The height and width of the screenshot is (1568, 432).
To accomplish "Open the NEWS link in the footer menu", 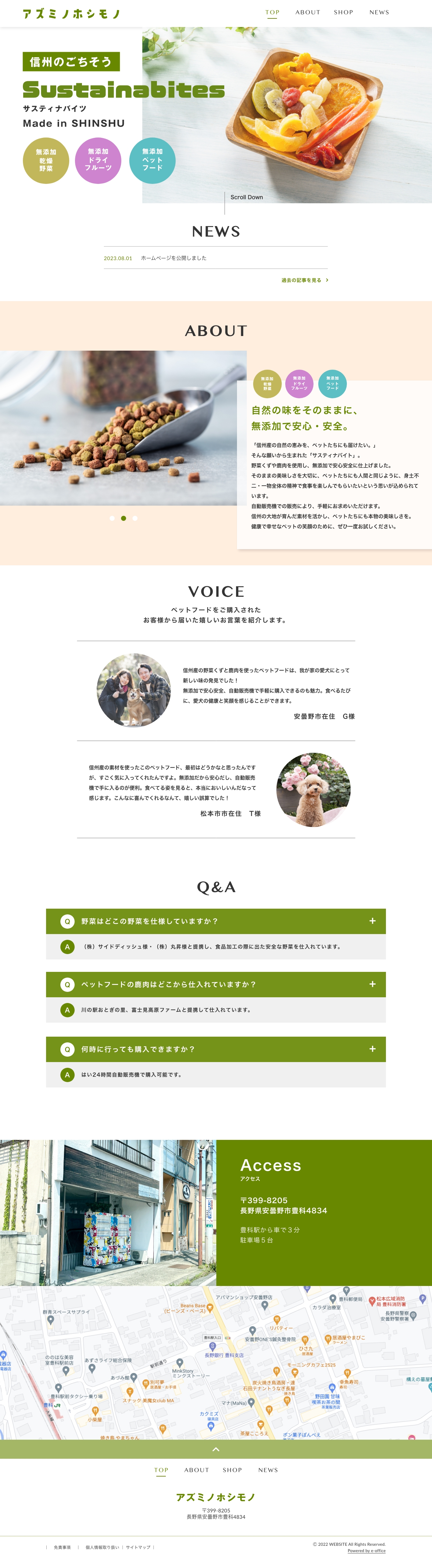I will point(268,1470).
